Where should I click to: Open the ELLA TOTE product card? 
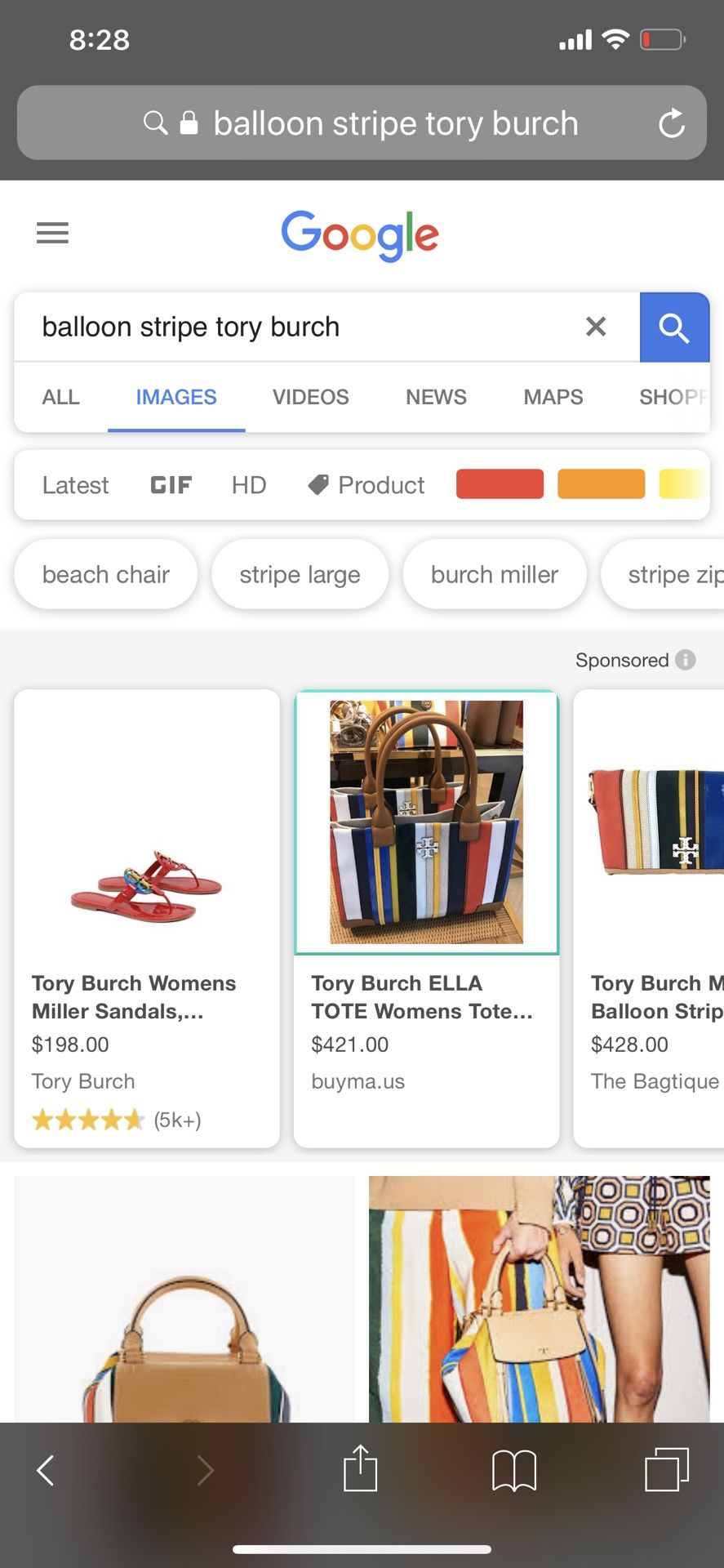pyautogui.click(x=426, y=919)
